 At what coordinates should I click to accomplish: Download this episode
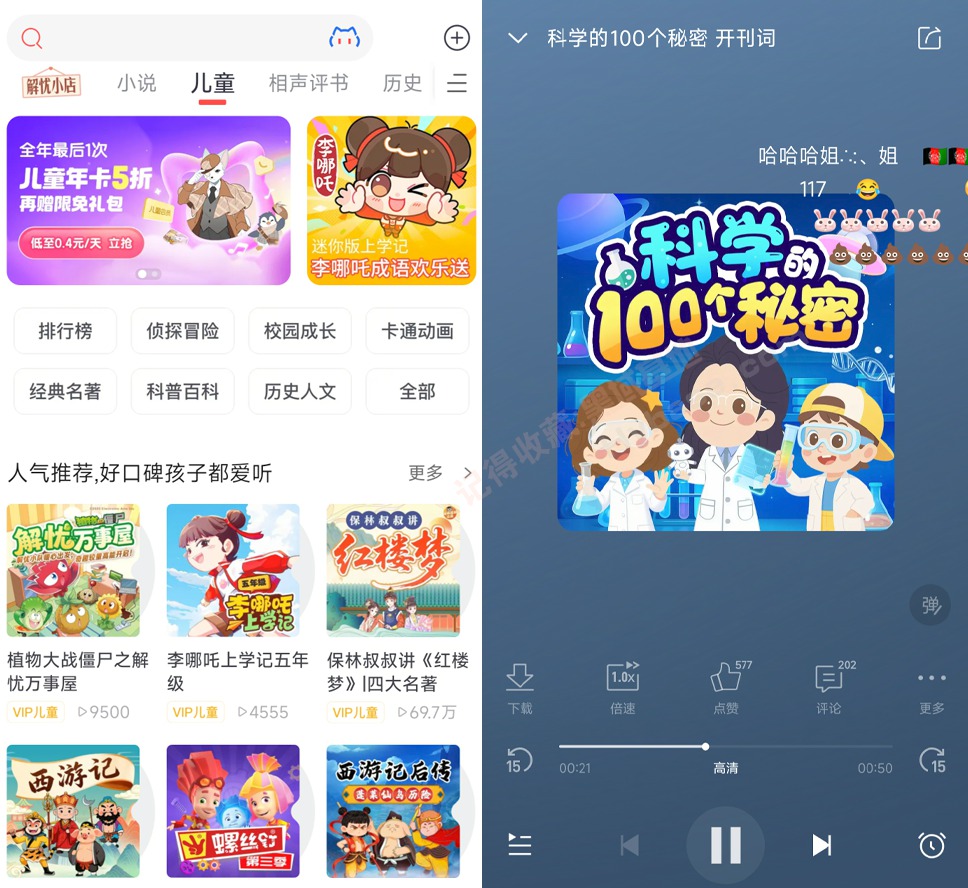tap(520, 686)
